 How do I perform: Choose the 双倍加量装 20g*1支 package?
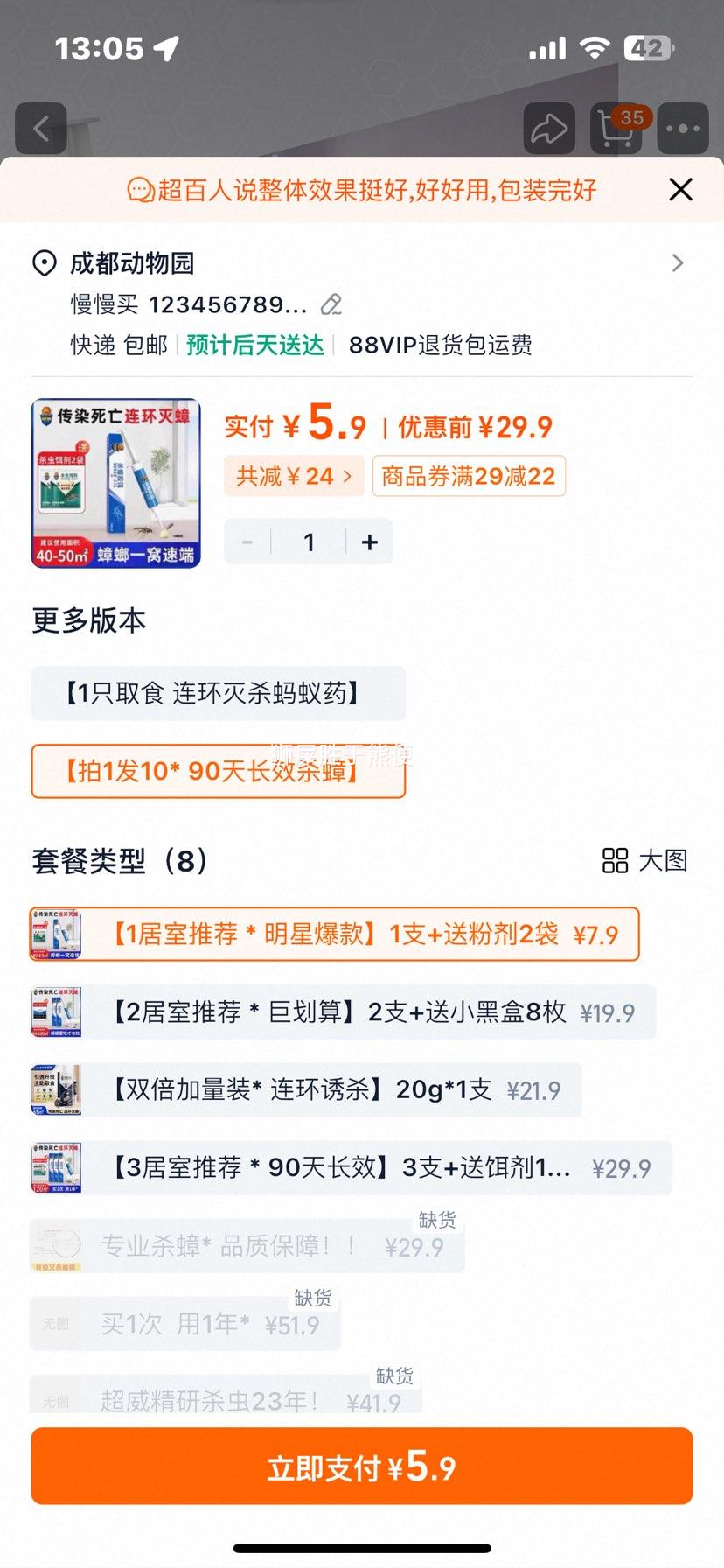click(x=306, y=1090)
